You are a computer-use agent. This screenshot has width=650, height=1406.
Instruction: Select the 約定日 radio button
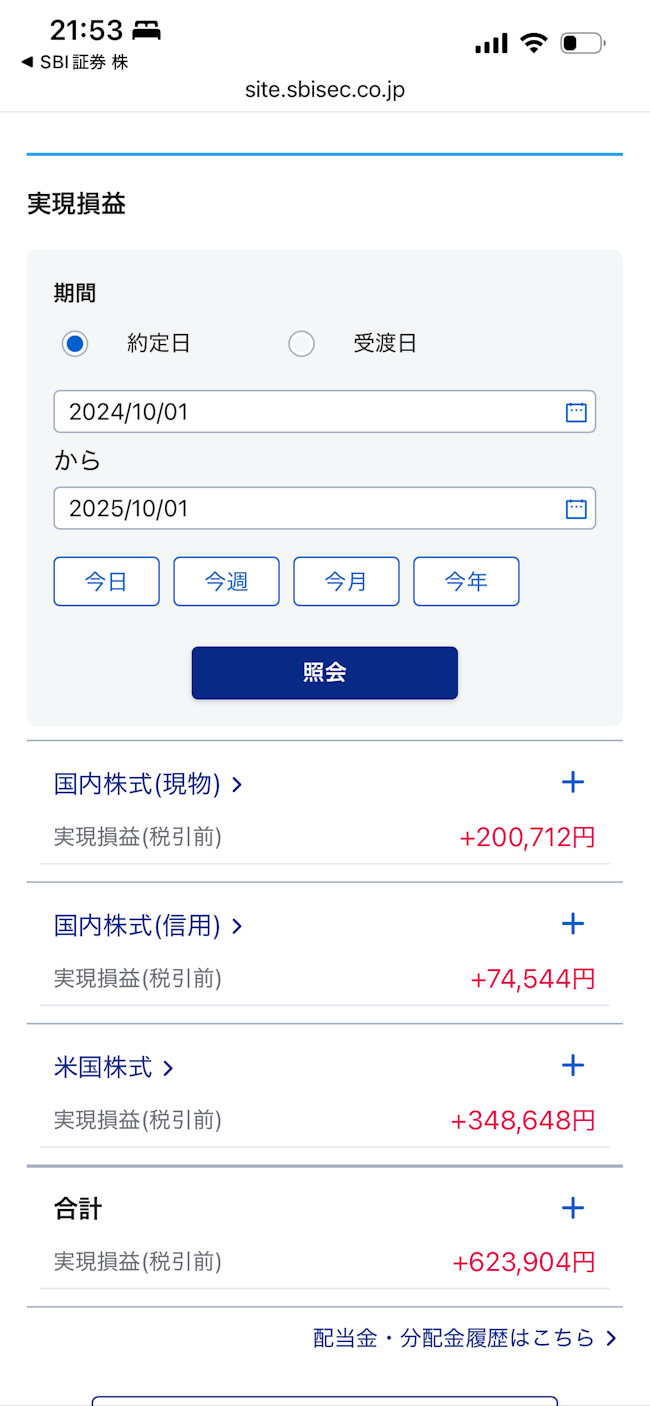pos(75,344)
